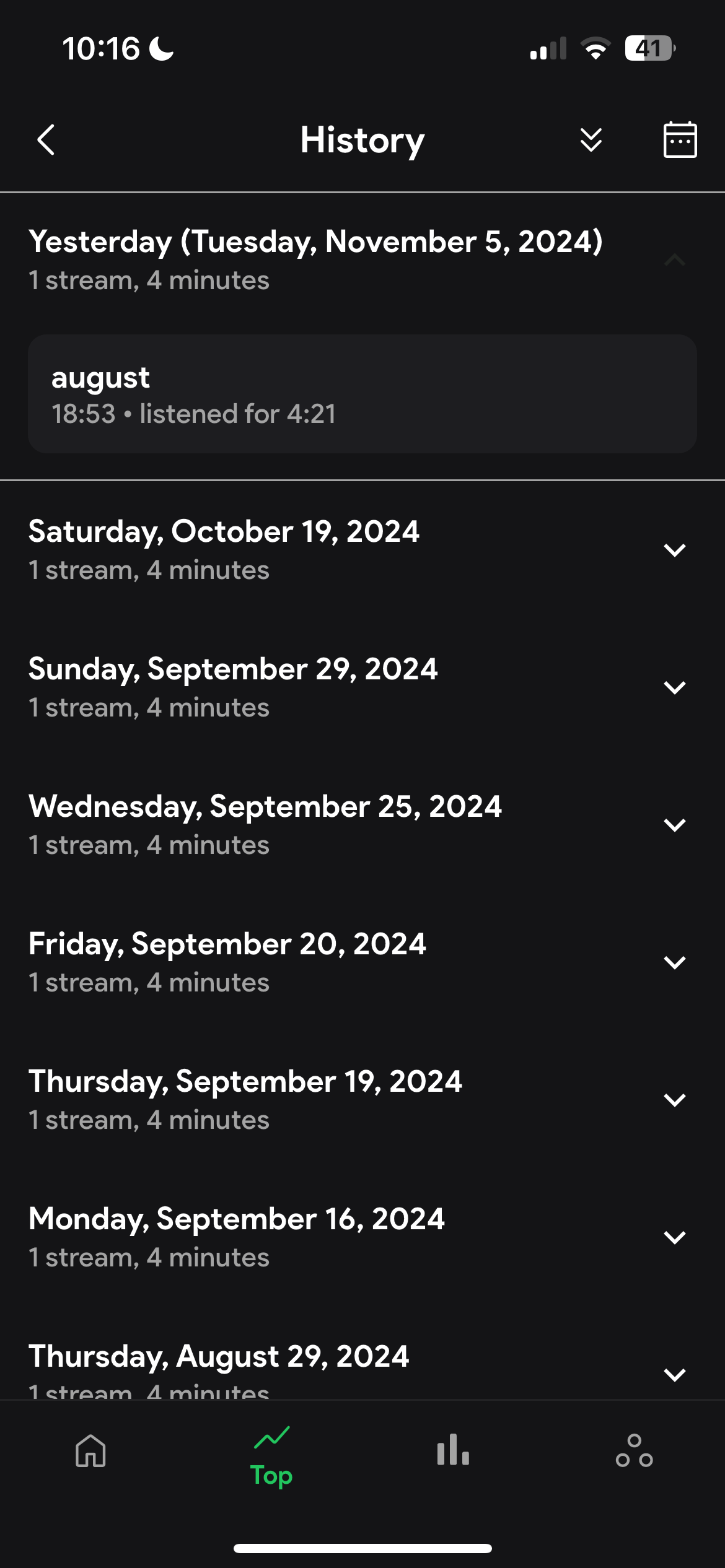This screenshot has width=725, height=1568.
Task: Open the august stream entry
Action: coord(362,394)
